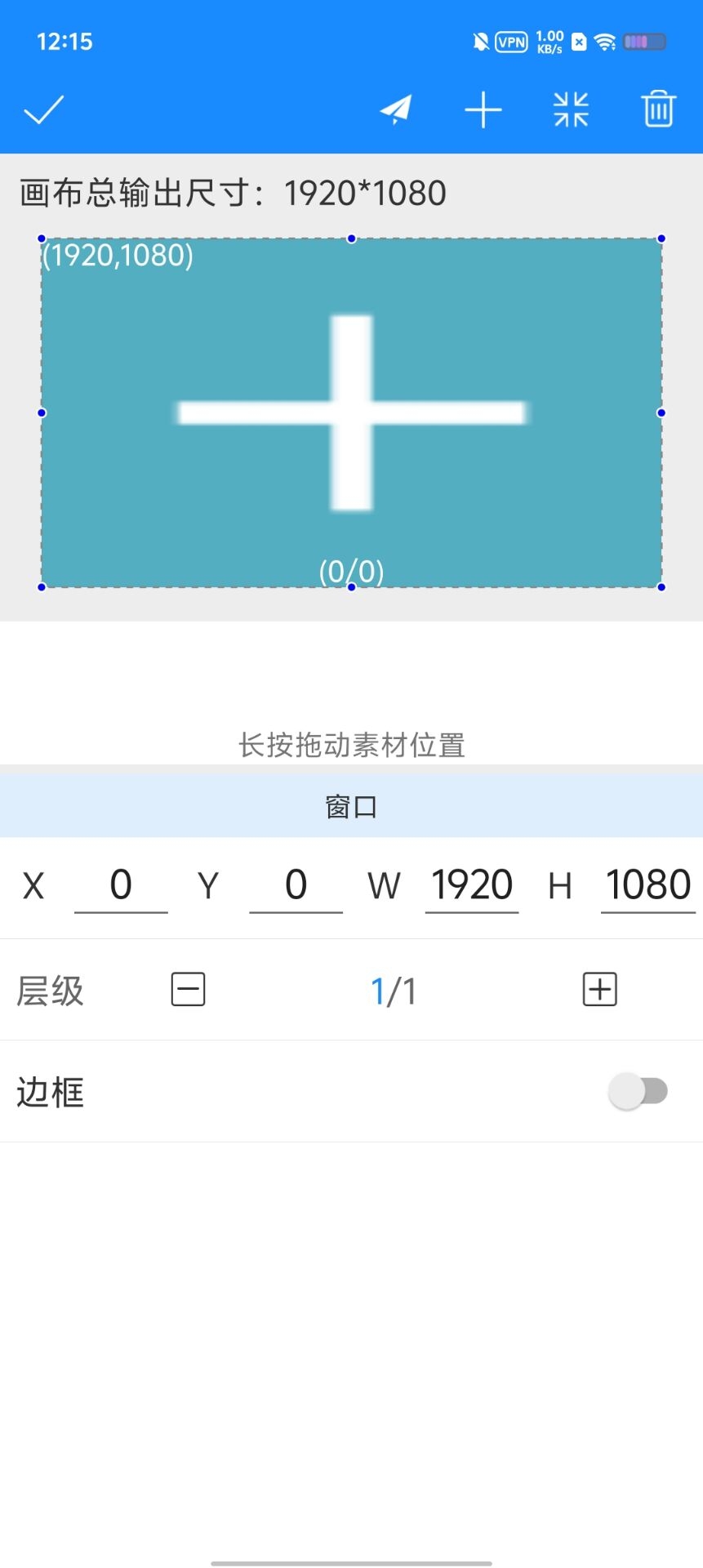The width and height of the screenshot is (703, 1568).
Task: Increase the 层级 layer level
Action: point(599,990)
